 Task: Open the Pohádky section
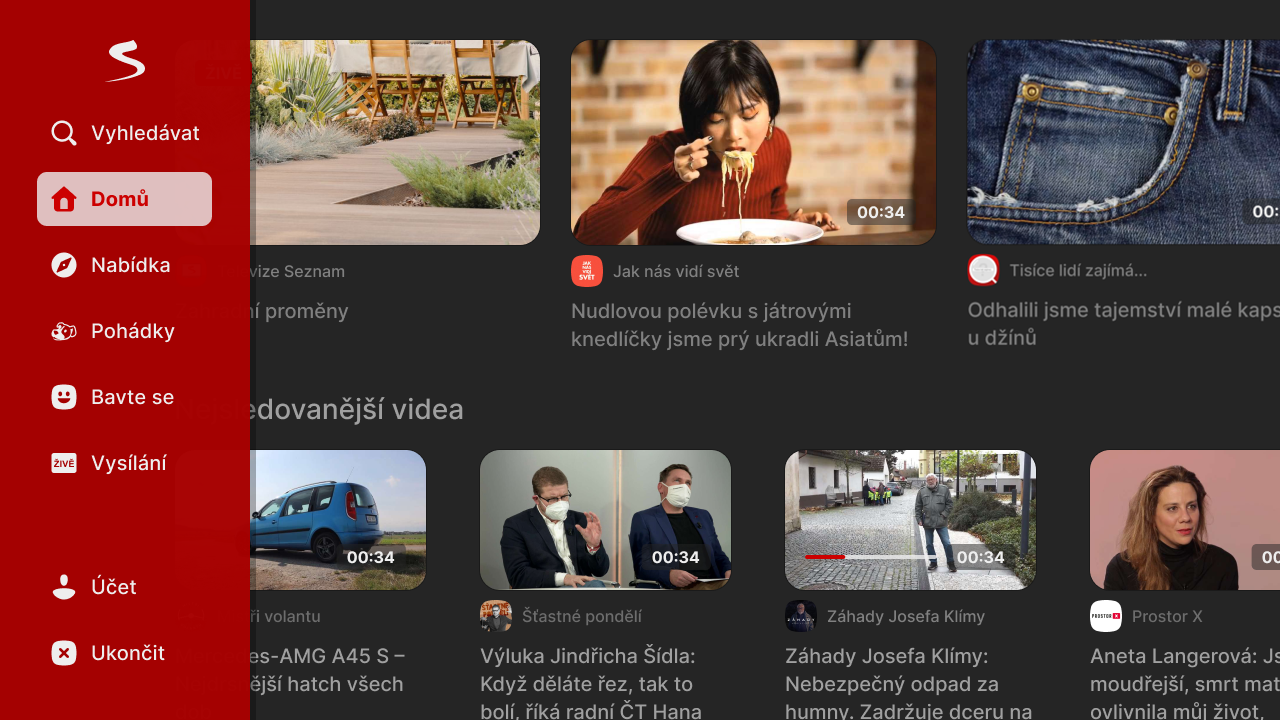(x=125, y=331)
